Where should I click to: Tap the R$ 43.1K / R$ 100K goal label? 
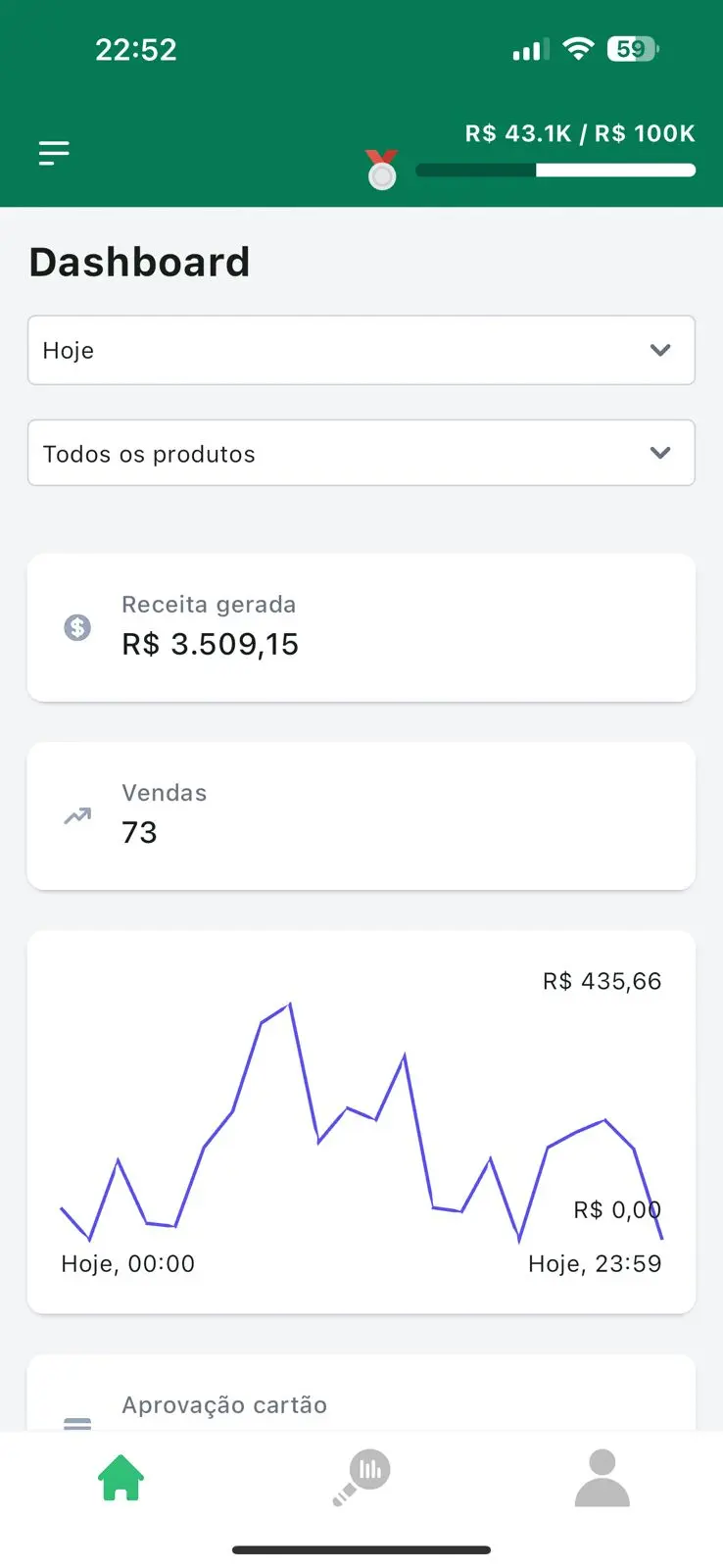[x=578, y=132]
